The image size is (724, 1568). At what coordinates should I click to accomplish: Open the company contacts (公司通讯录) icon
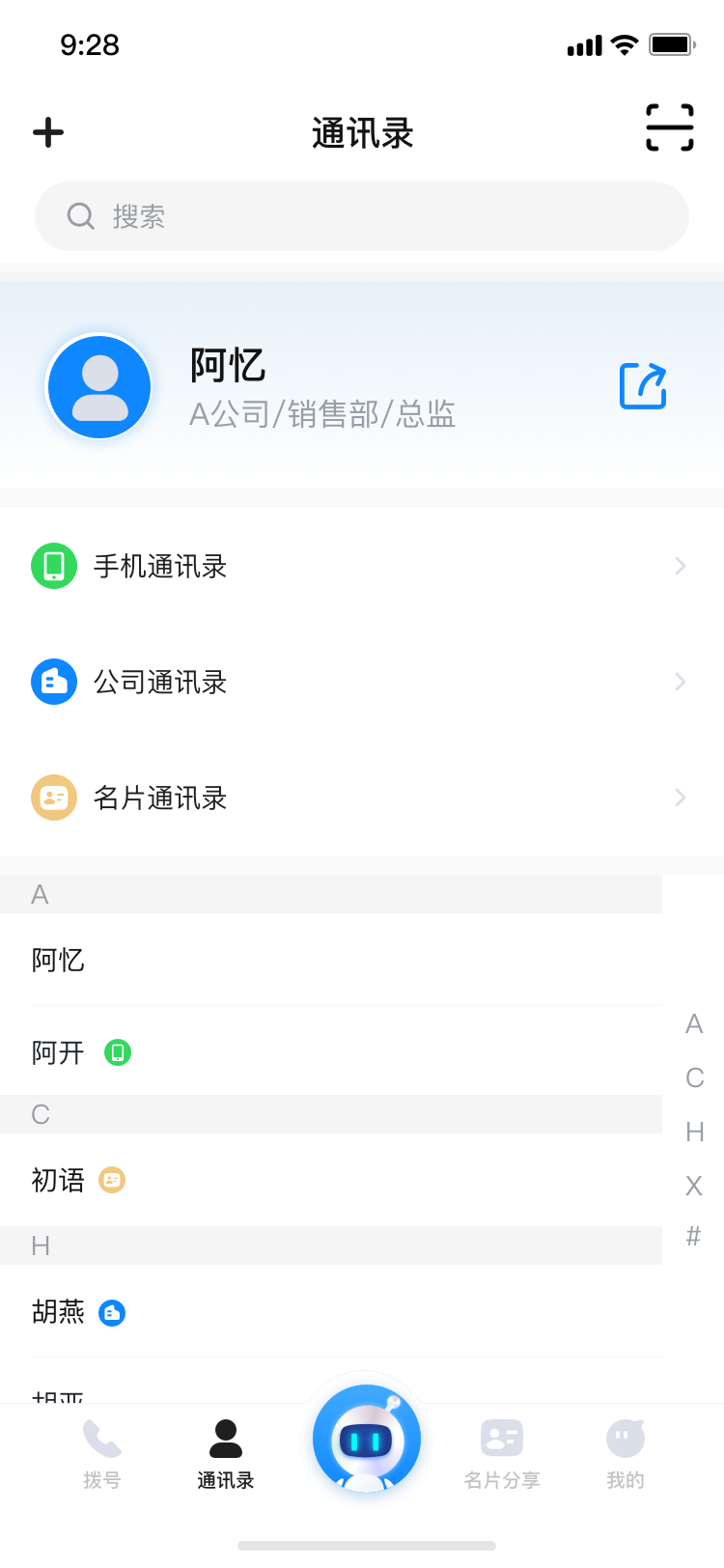tap(53, 682)
